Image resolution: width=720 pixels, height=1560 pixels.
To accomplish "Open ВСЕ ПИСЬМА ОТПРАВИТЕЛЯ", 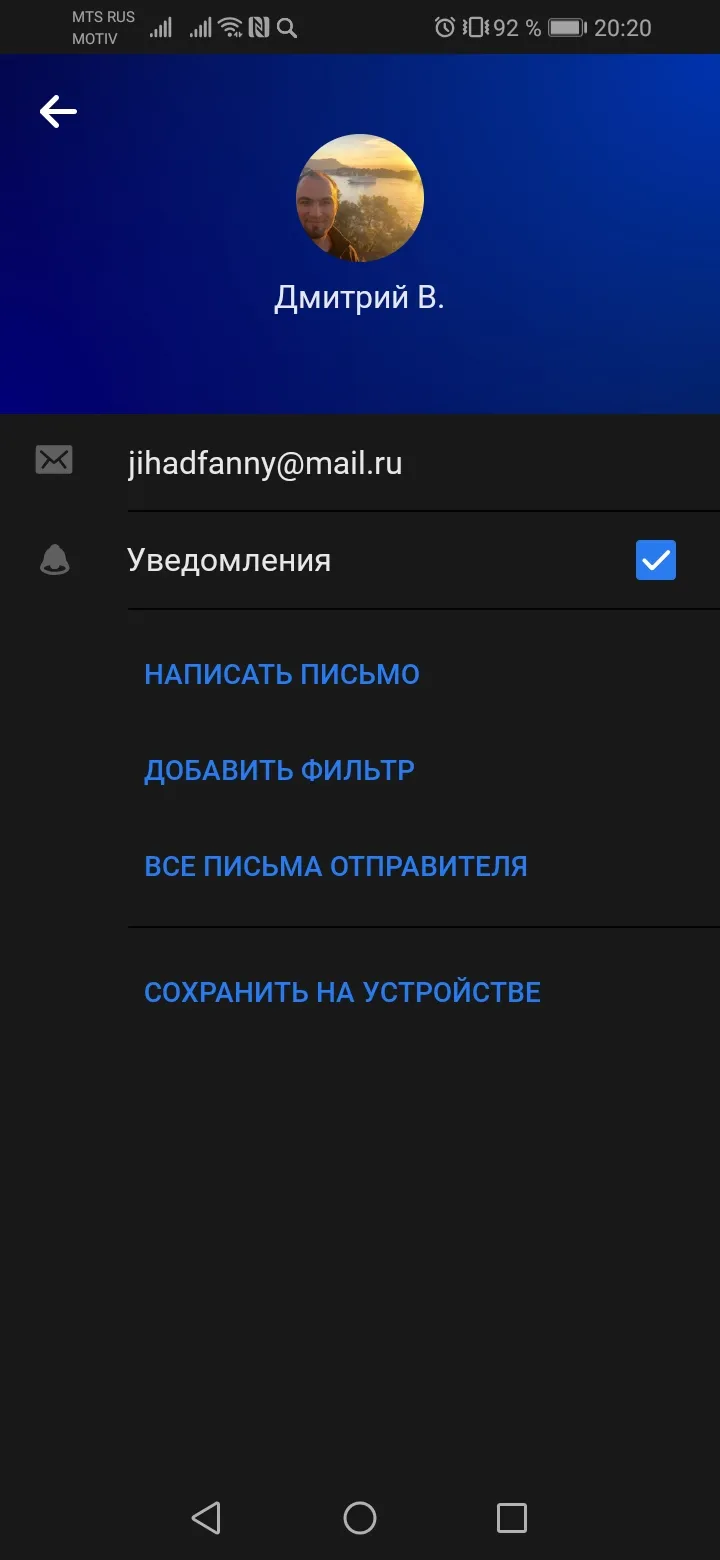I will pos(336,866).
